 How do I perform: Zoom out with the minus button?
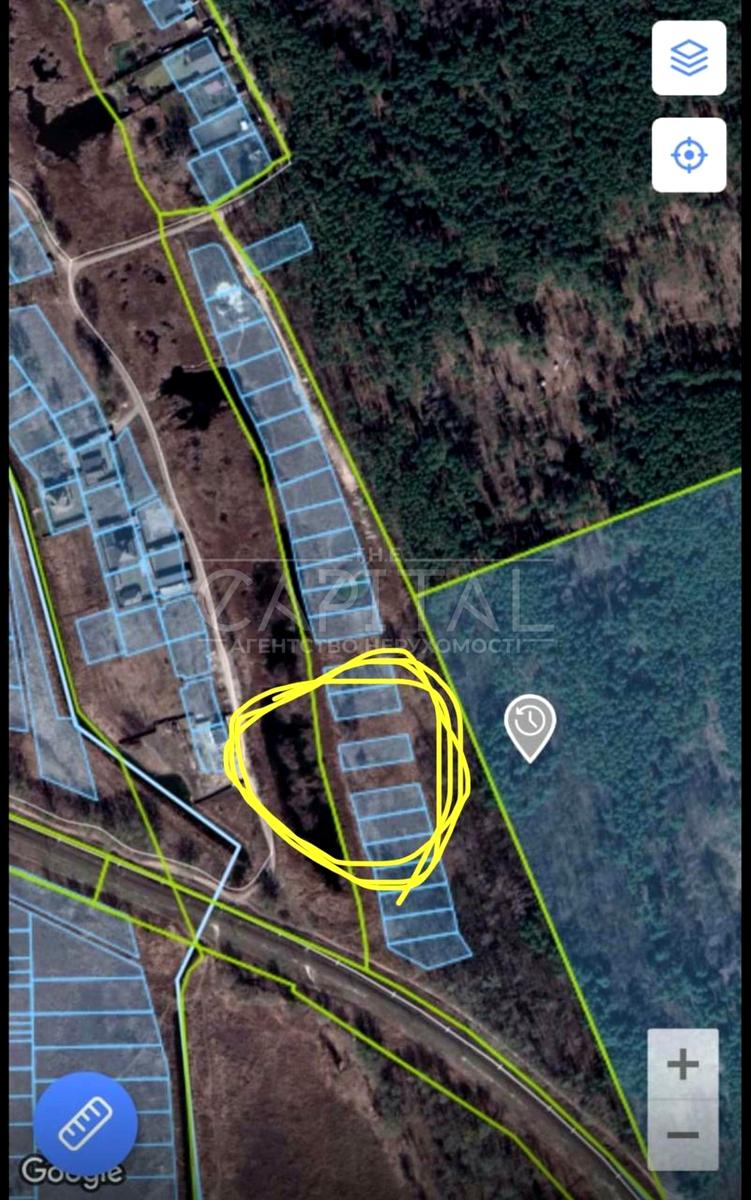[x=683, y=1134]
